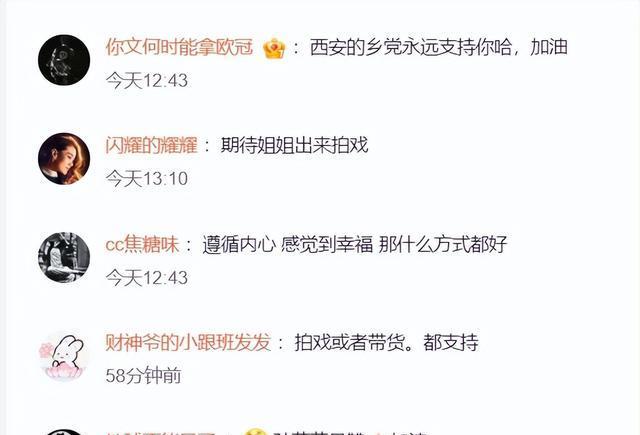Screen dimensions: 640x435
Task: Tap the avatar of 你文何时能拿欧冠
Action: pos(64,60)
